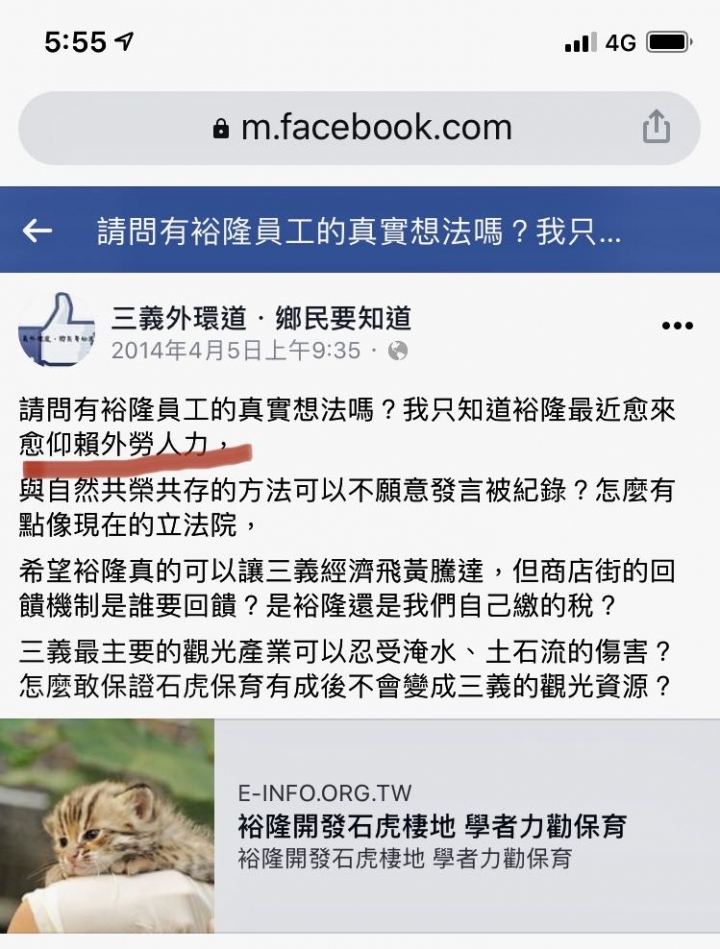Open the post timestamp 2014年4月5日
720x949 pixels.
coord(235,351)
